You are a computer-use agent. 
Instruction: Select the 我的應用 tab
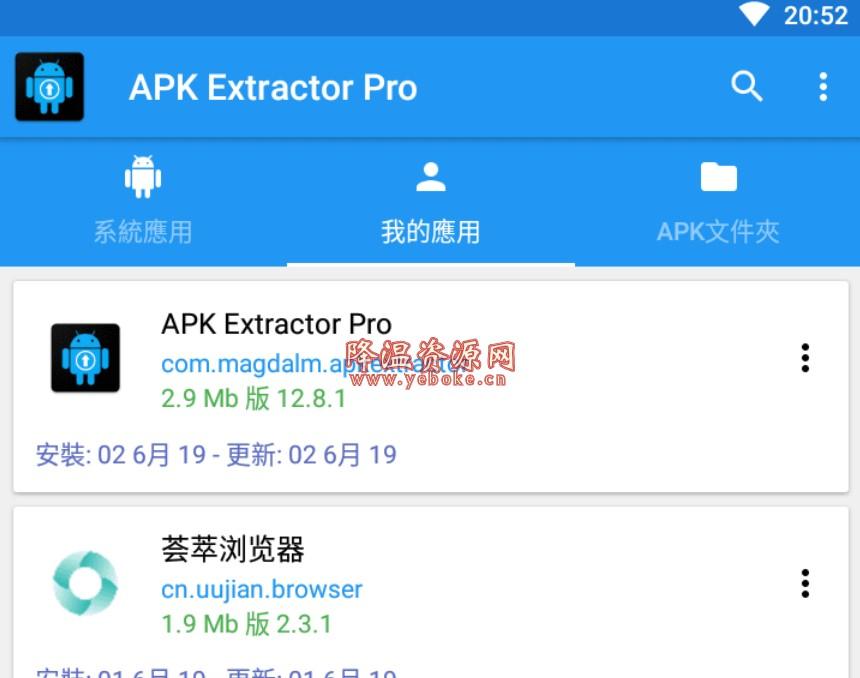coord(430,202)
